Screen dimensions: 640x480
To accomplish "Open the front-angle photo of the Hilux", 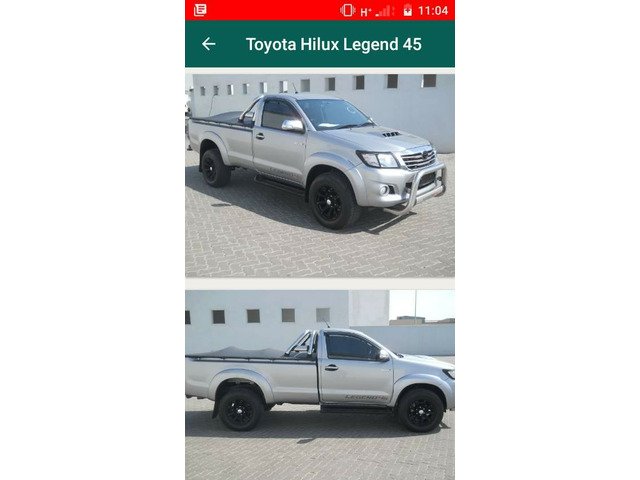I will coord(320,175).
